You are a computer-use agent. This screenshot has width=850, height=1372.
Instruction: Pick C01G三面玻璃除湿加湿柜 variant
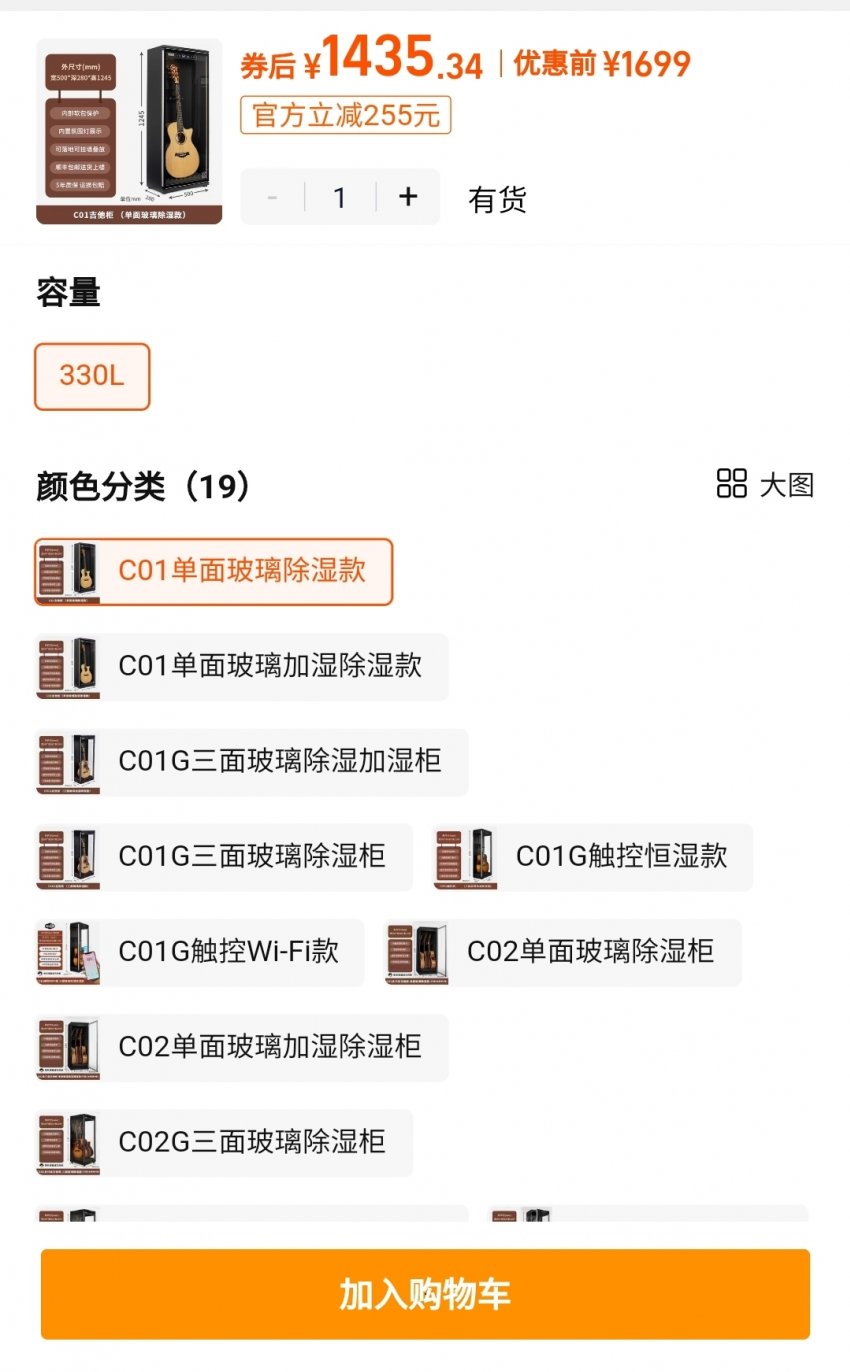(251, 762)
